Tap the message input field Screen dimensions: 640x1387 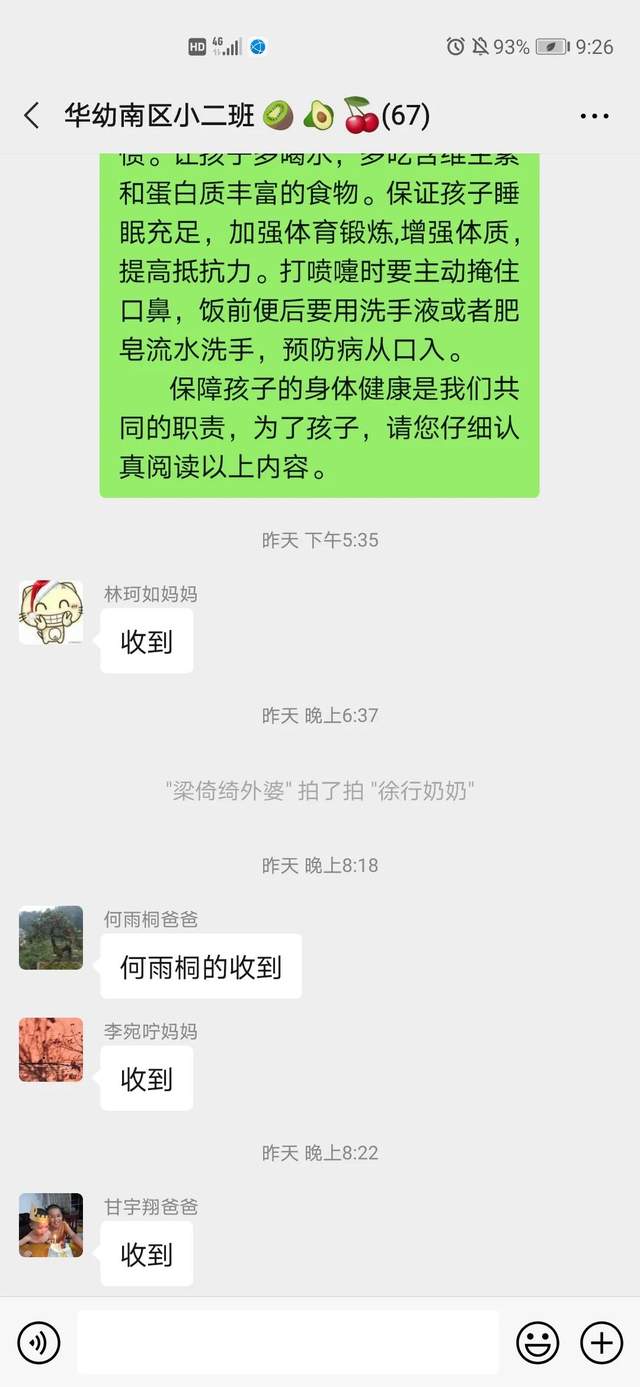point(288,1342)
